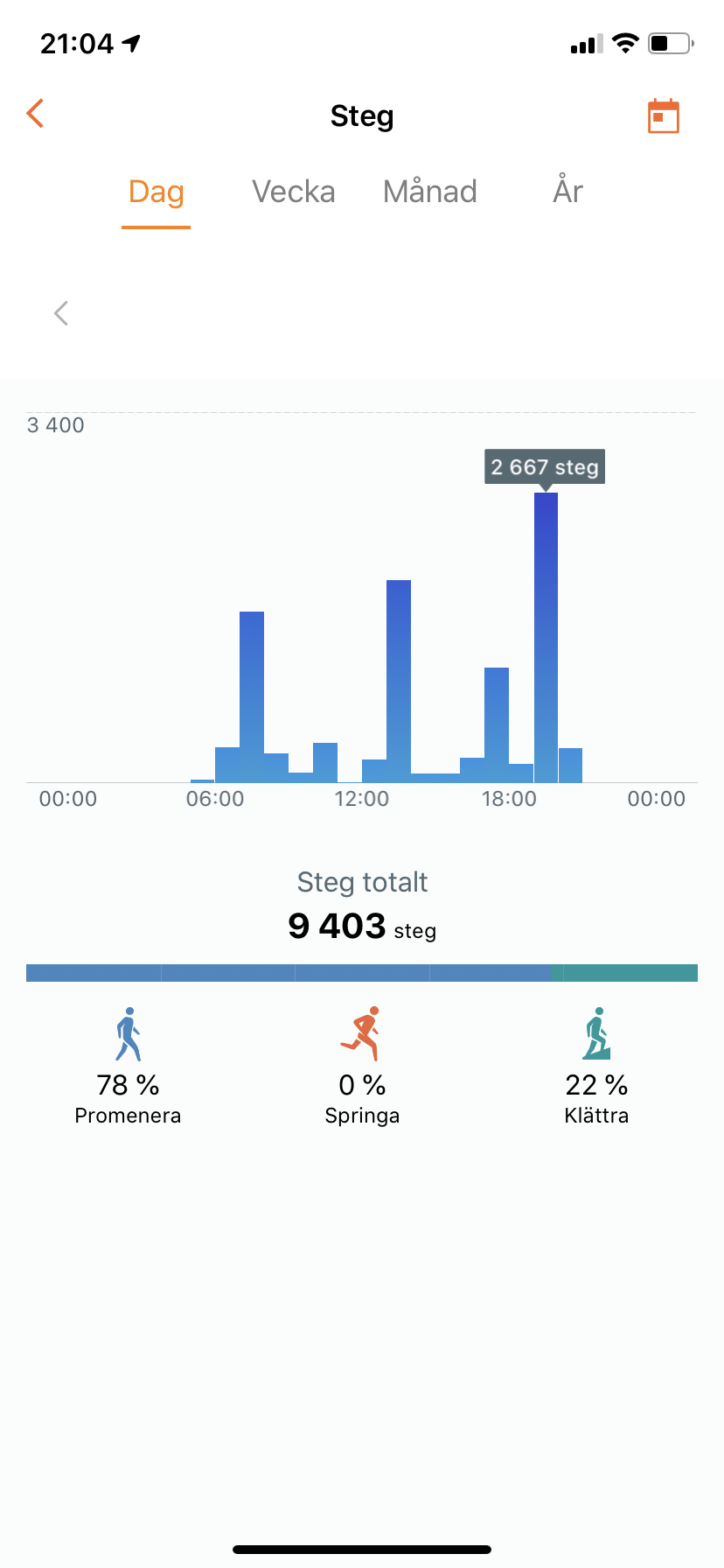The width and height of the screenshot is (724, 1568).
Task: Select the tallest bar showing 2 667 steg
Action: pos(546,637)
